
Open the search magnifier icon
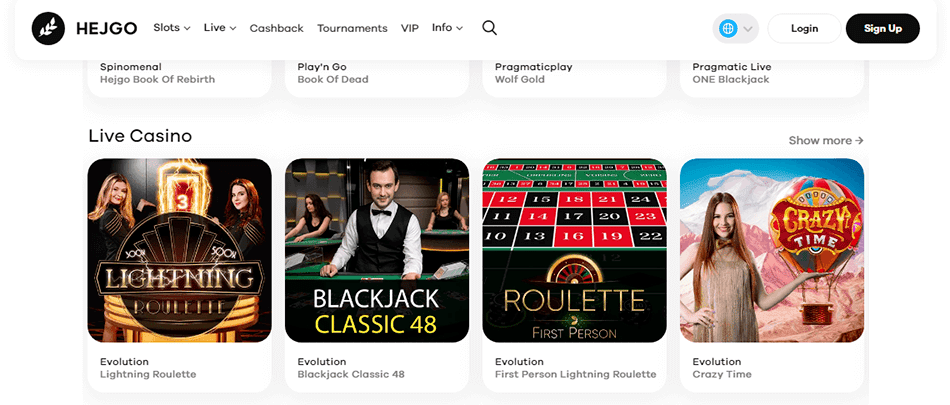(x=490, y=28)
